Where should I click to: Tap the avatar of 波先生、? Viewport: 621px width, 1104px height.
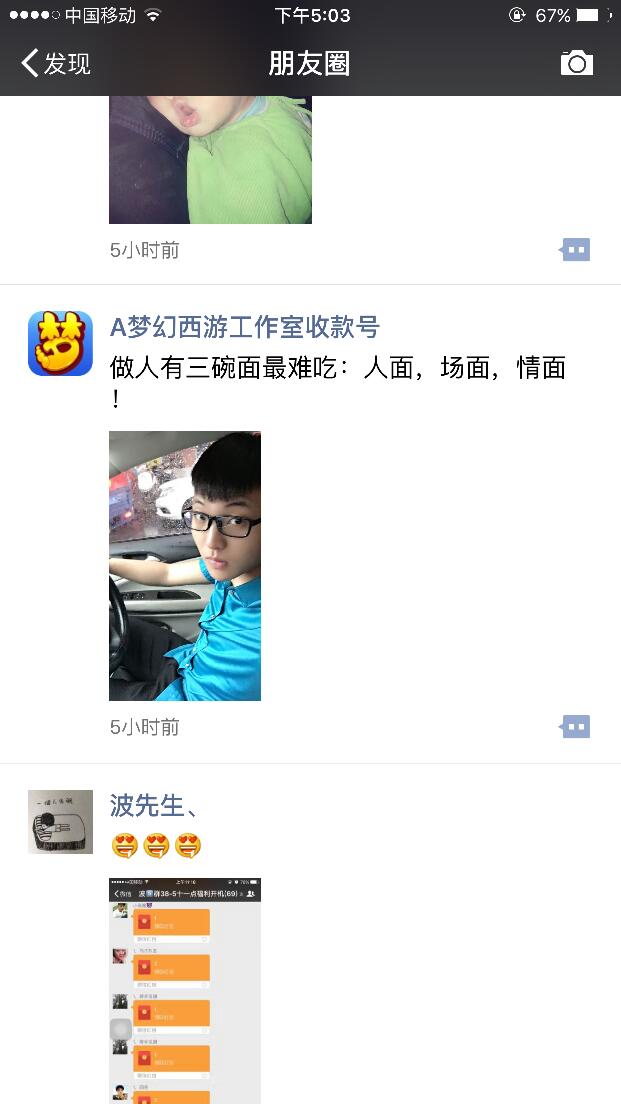pos(60,822)
